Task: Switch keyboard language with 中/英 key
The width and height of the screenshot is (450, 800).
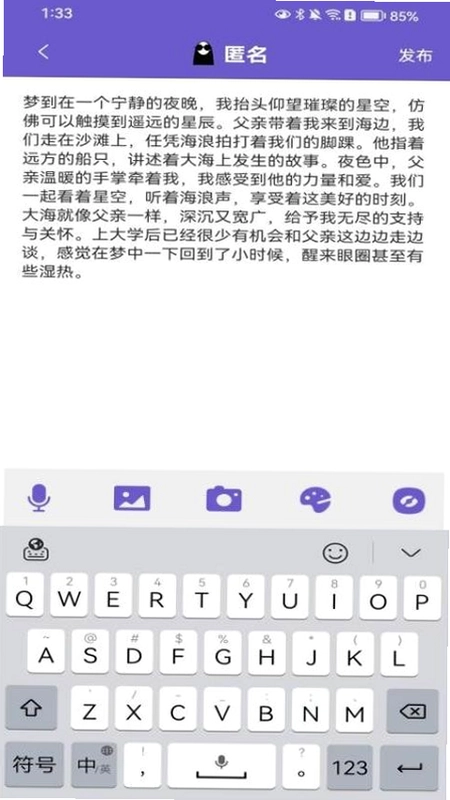Action: click(x=94, y=765)
